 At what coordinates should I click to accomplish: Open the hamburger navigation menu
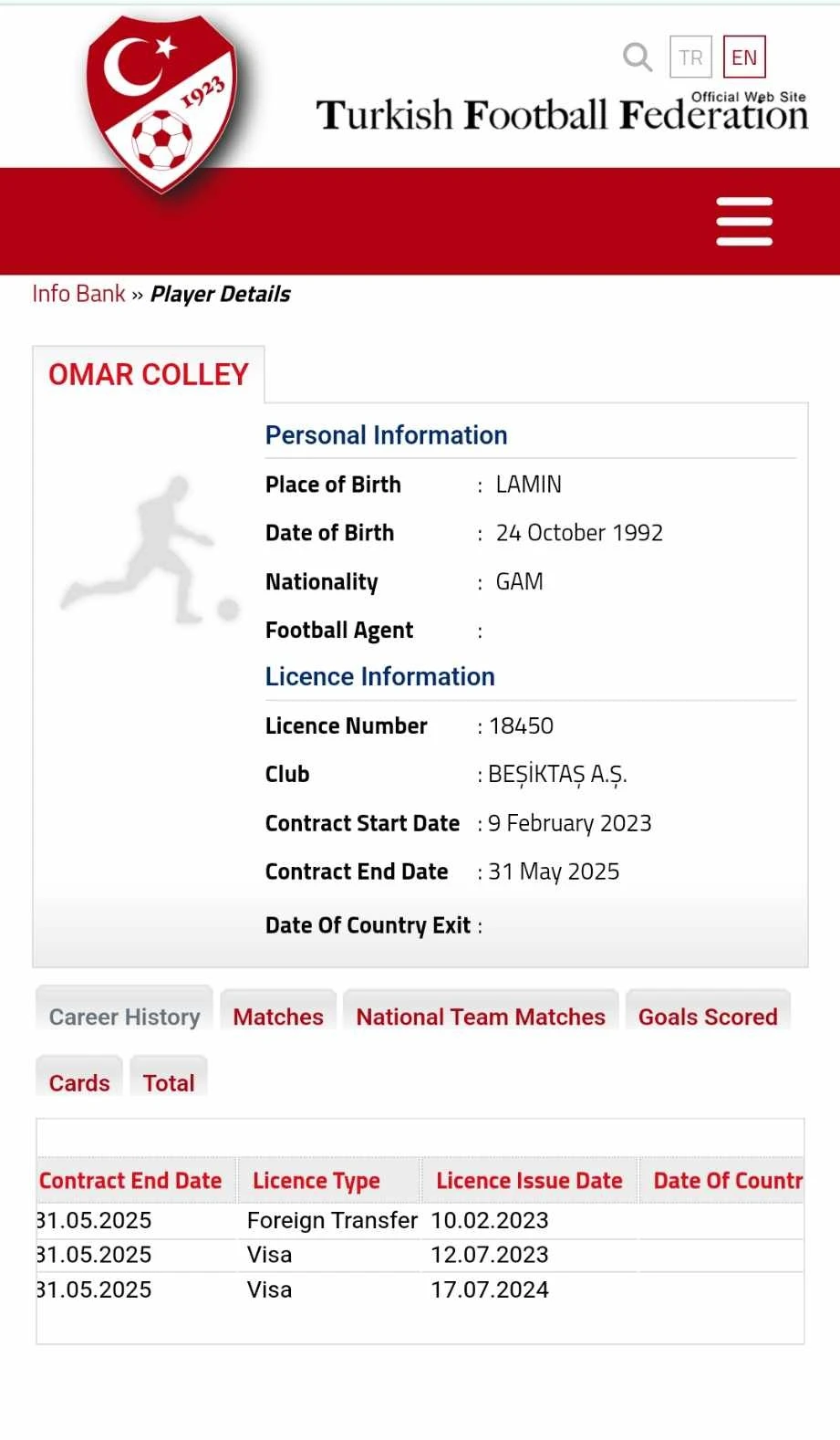click(x=744, y=222)
